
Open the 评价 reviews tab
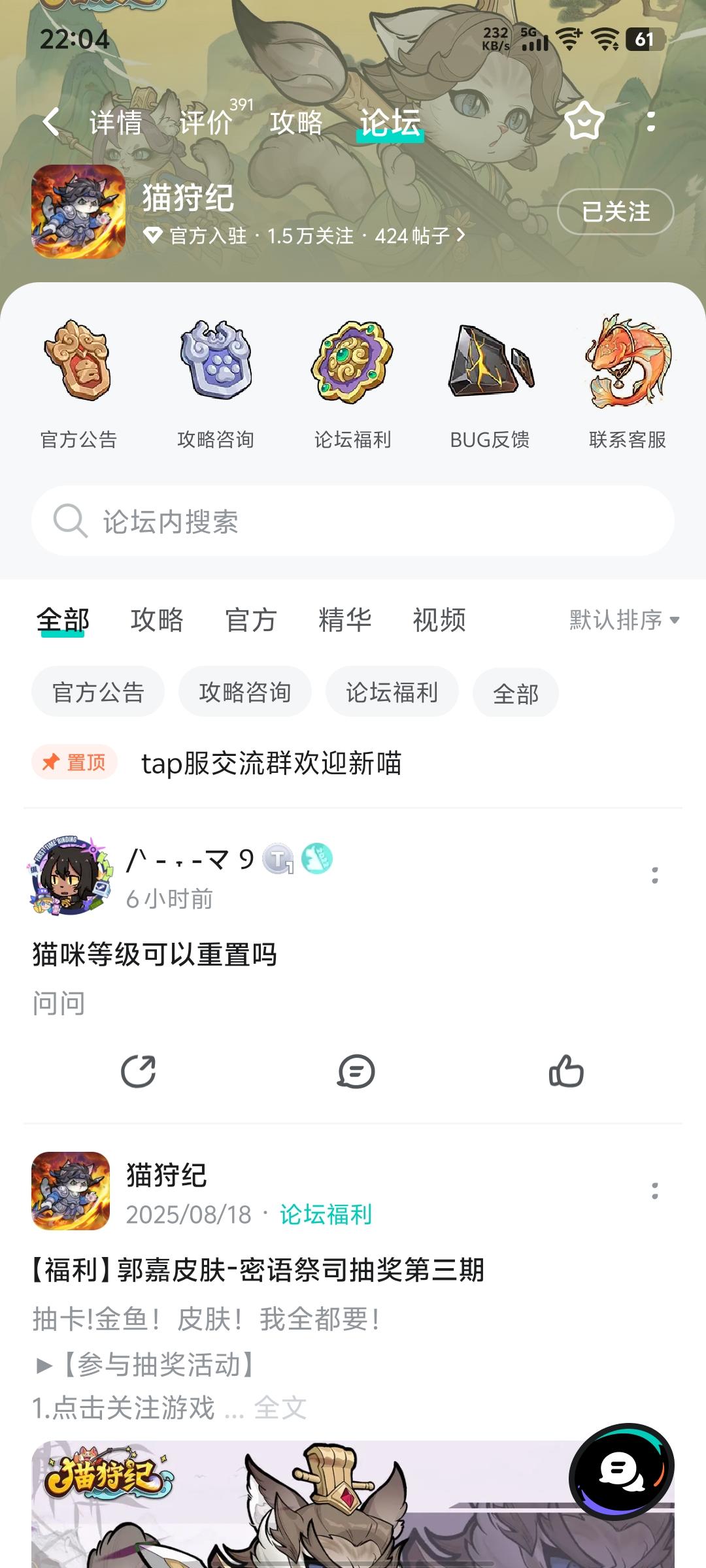pos(207,122)
